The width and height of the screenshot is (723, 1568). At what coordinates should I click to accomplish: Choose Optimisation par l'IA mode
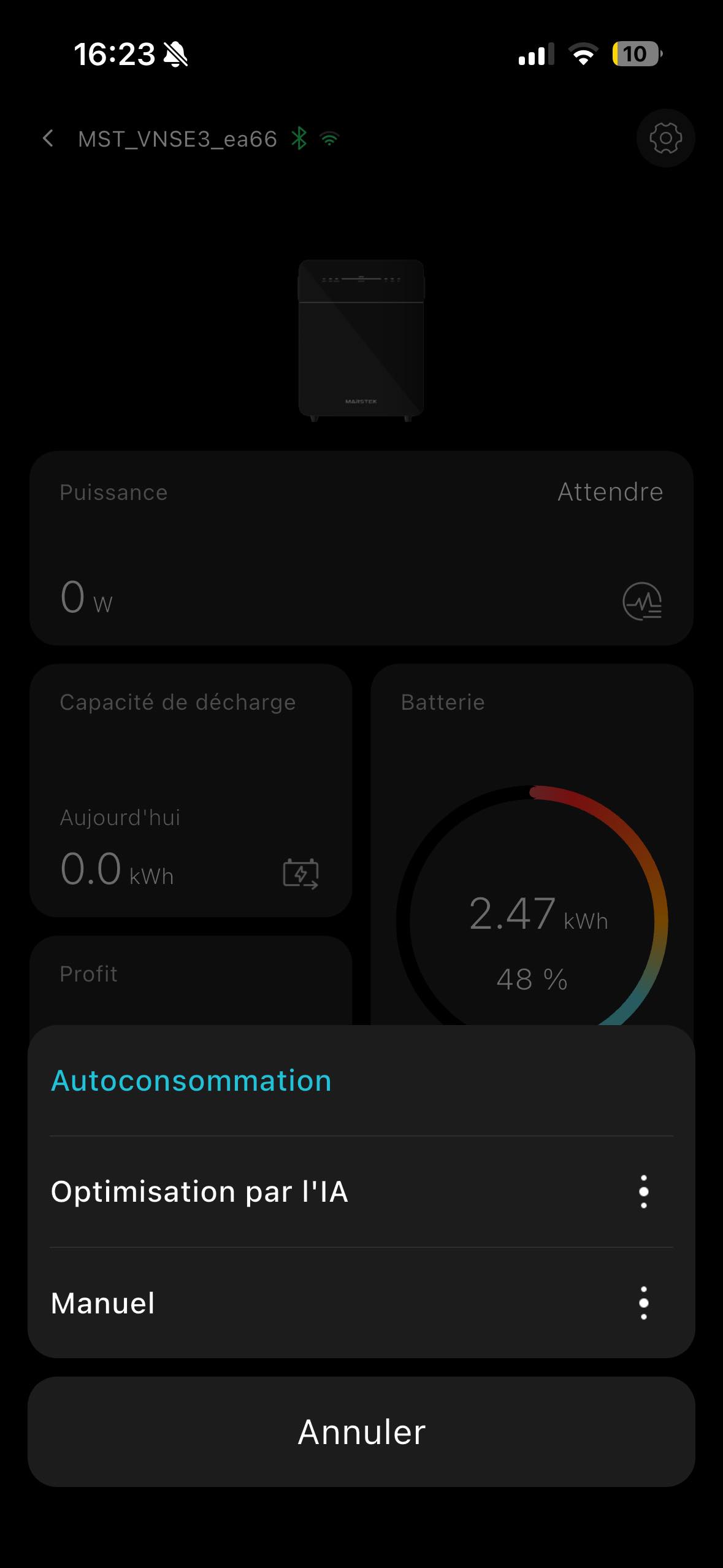(199, 1192)
